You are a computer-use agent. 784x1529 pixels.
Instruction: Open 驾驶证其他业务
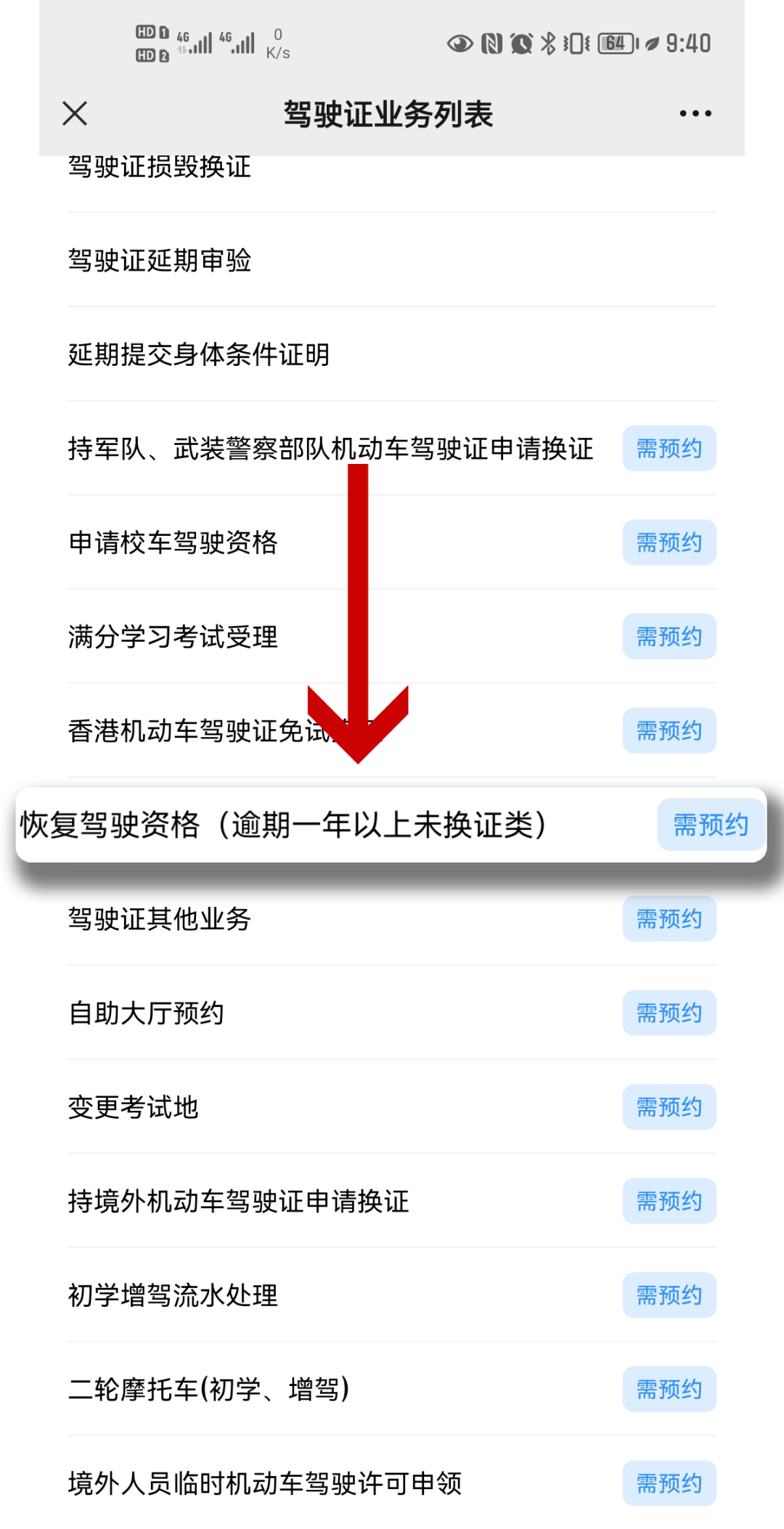392,918
